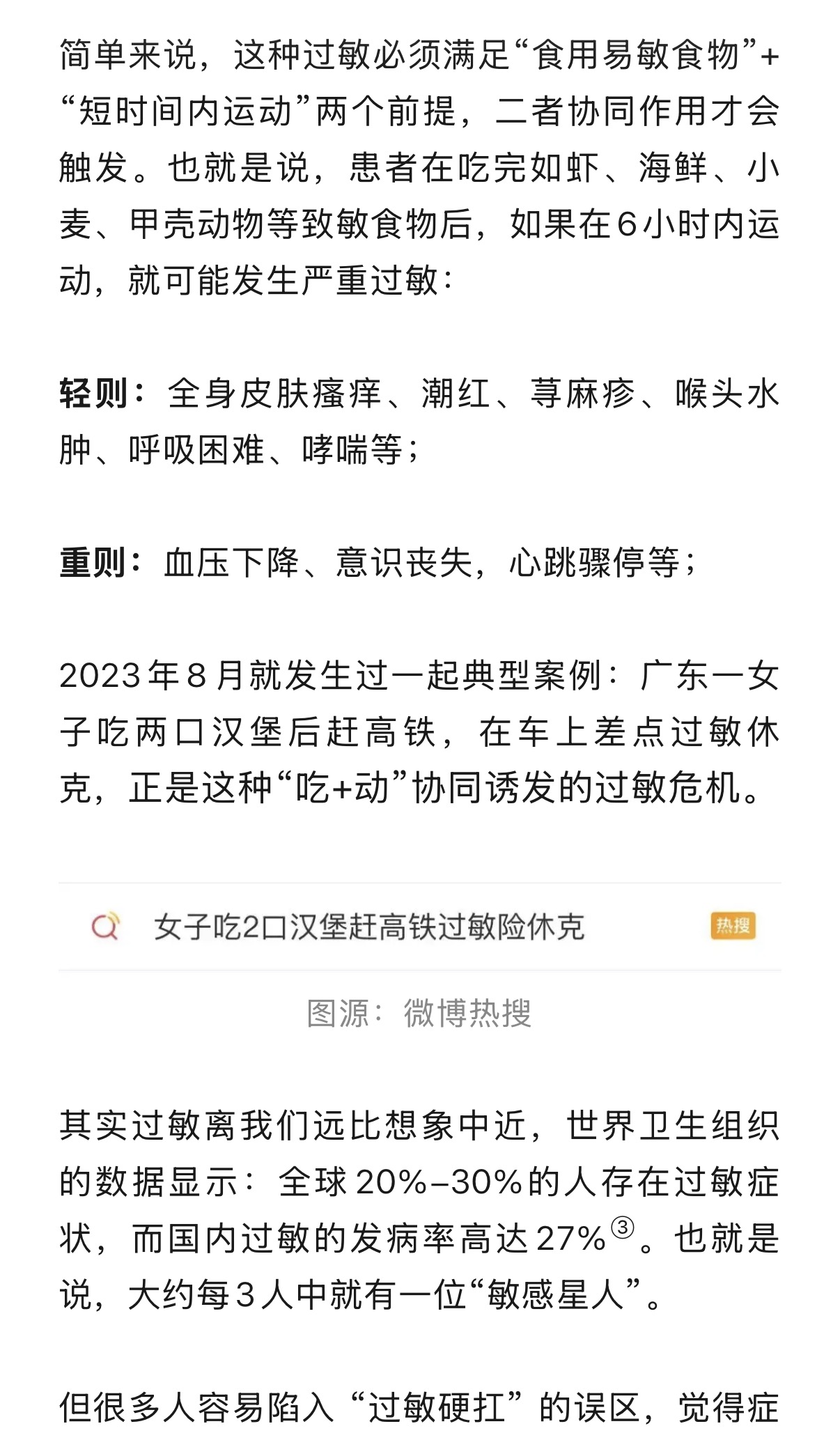Open the embedded Weibo hot search image
This screenshot has height=1440, width=840.
click(x=420, y=927)
